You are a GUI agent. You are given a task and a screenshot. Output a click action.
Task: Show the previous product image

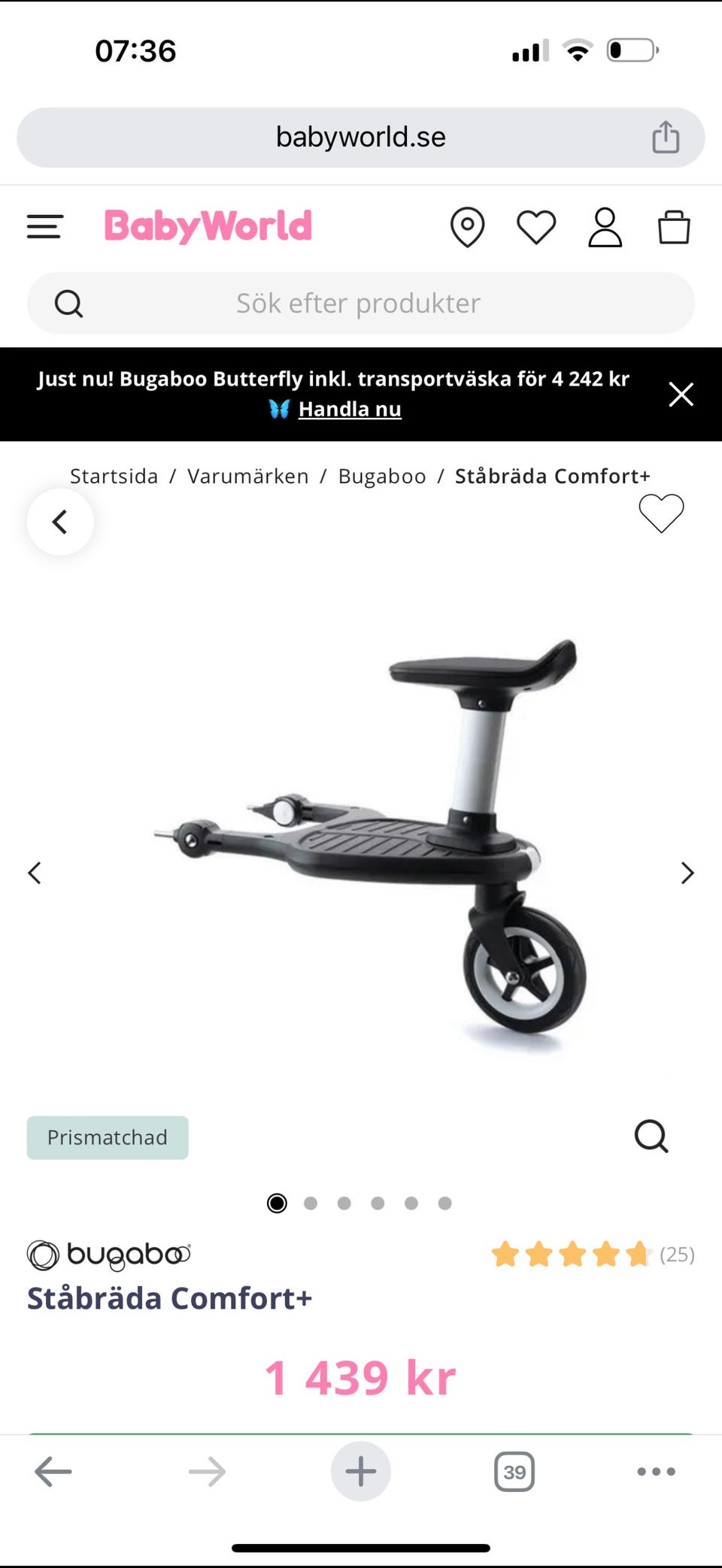[35, 873]
